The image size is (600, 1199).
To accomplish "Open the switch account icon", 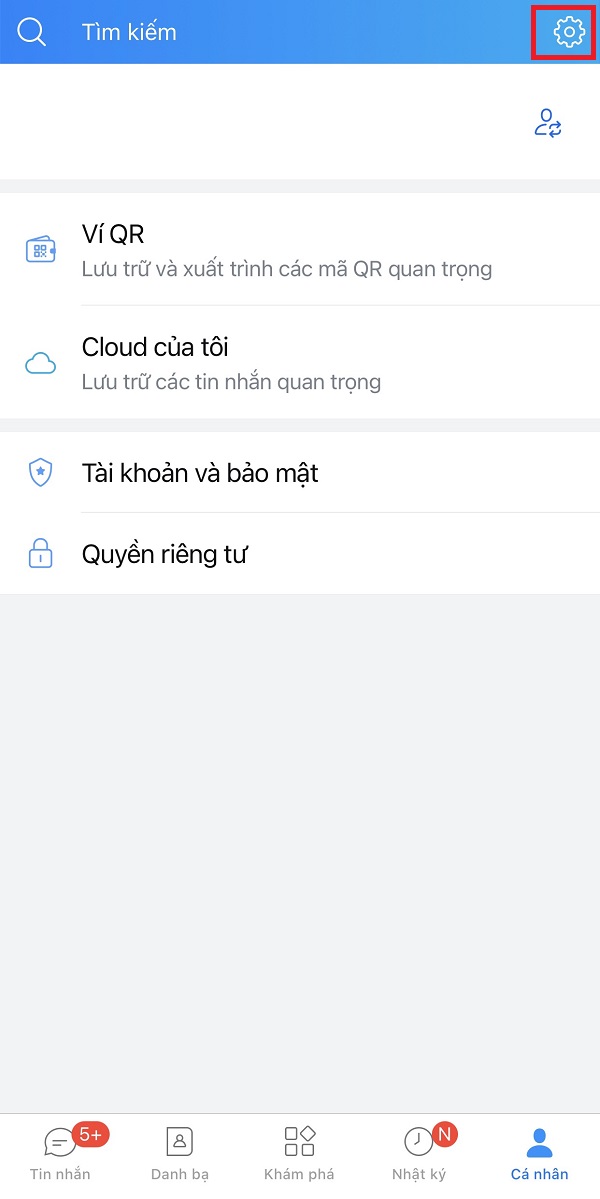I will click(x=547, y=123).
